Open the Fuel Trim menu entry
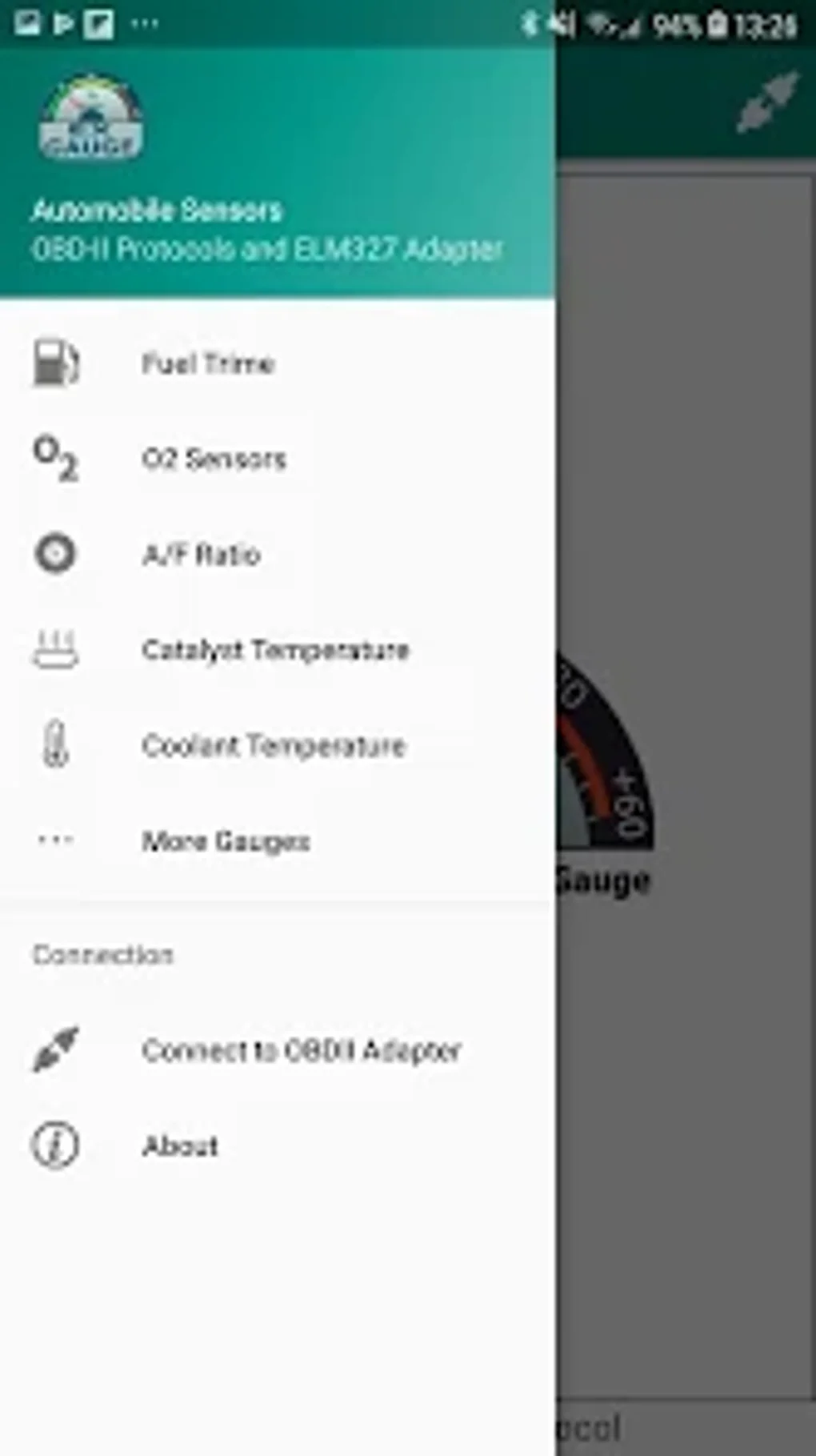 208,364
